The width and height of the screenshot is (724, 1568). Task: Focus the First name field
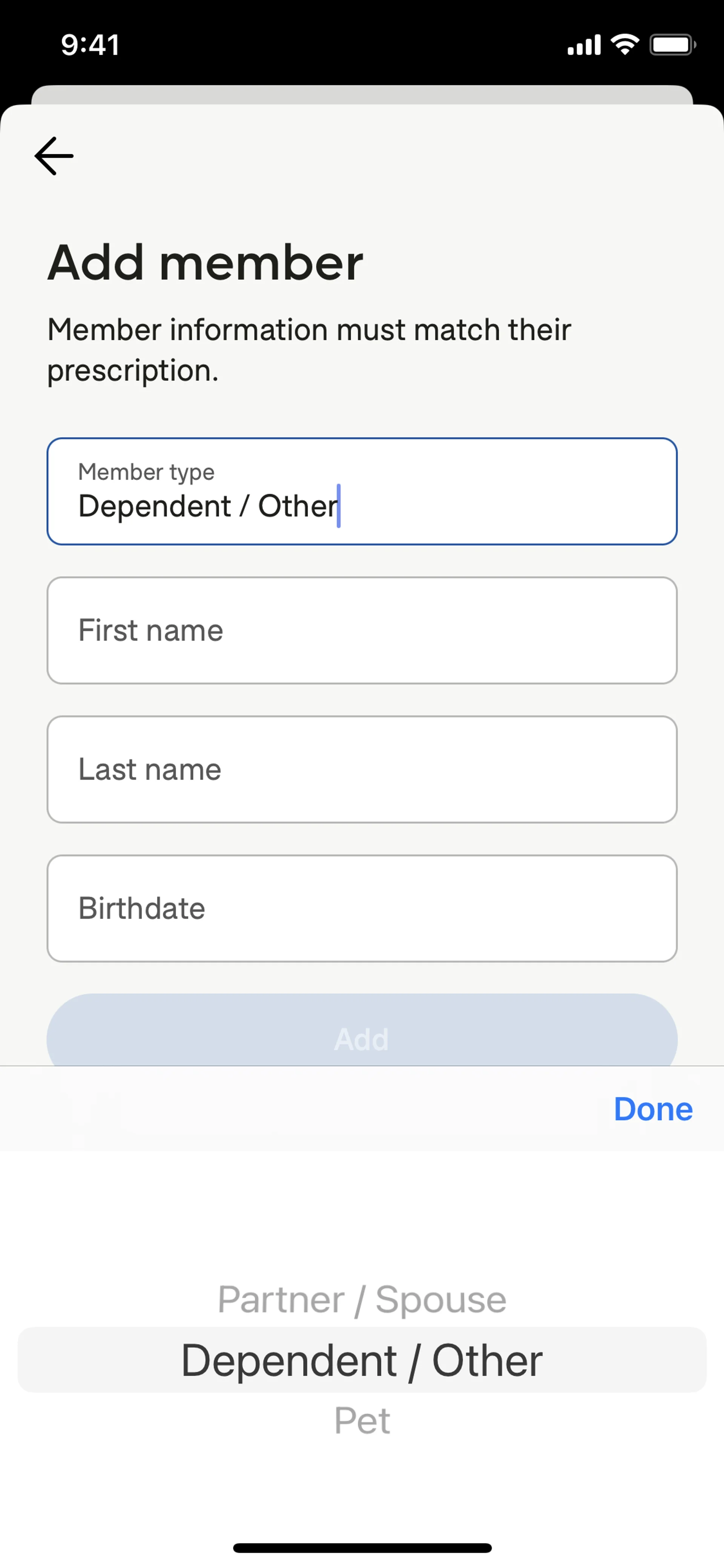(361, 630)
